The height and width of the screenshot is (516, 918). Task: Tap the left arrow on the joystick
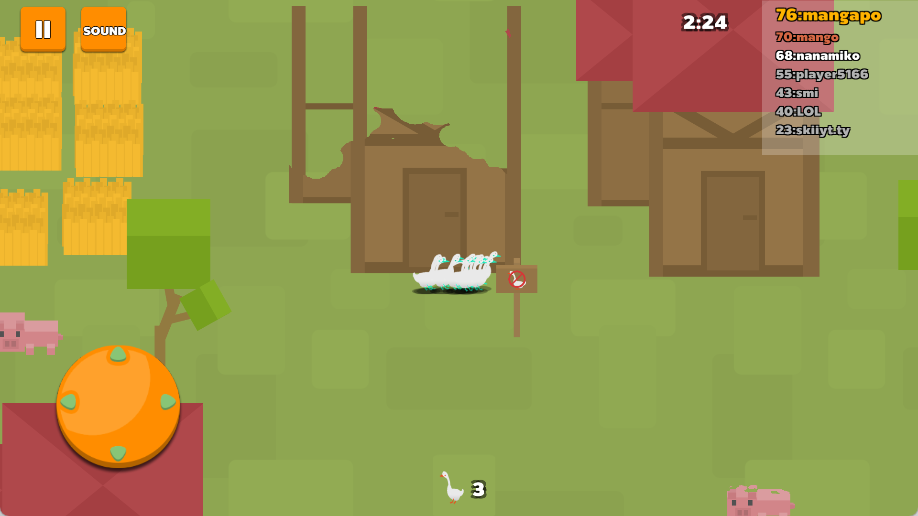(x=68, y=401)
